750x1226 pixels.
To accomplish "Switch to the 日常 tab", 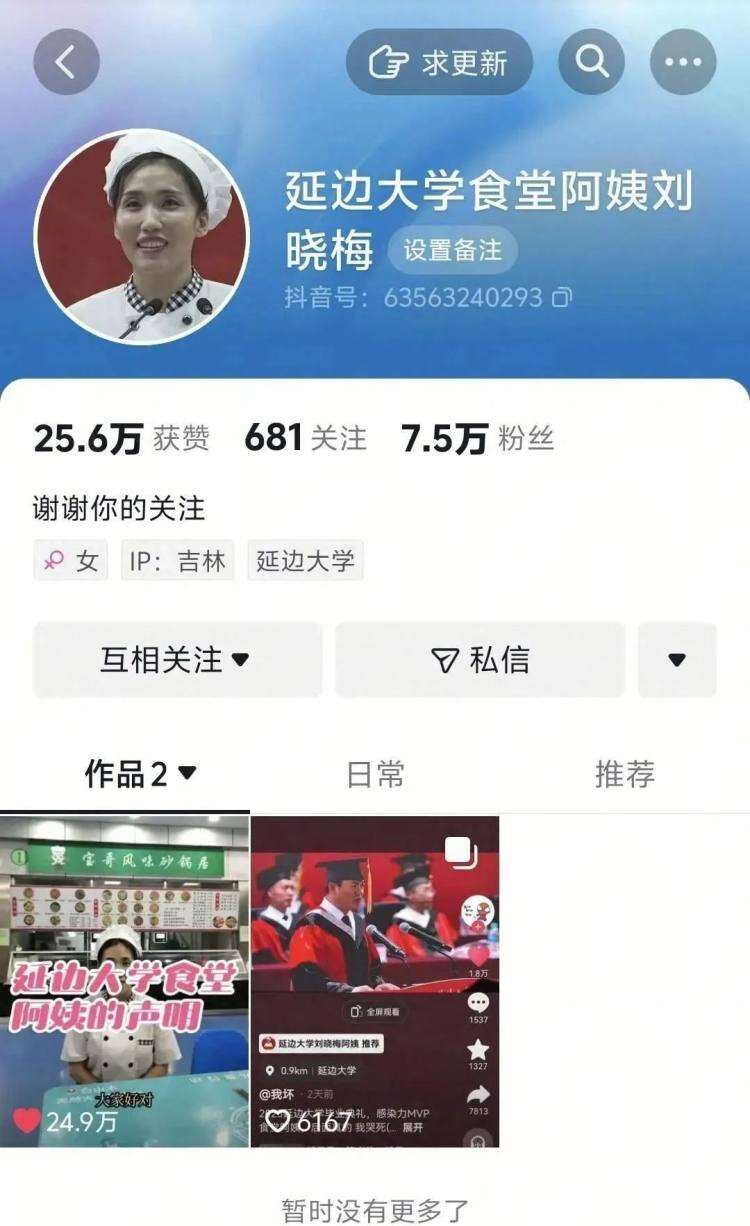I will [375, 773].
